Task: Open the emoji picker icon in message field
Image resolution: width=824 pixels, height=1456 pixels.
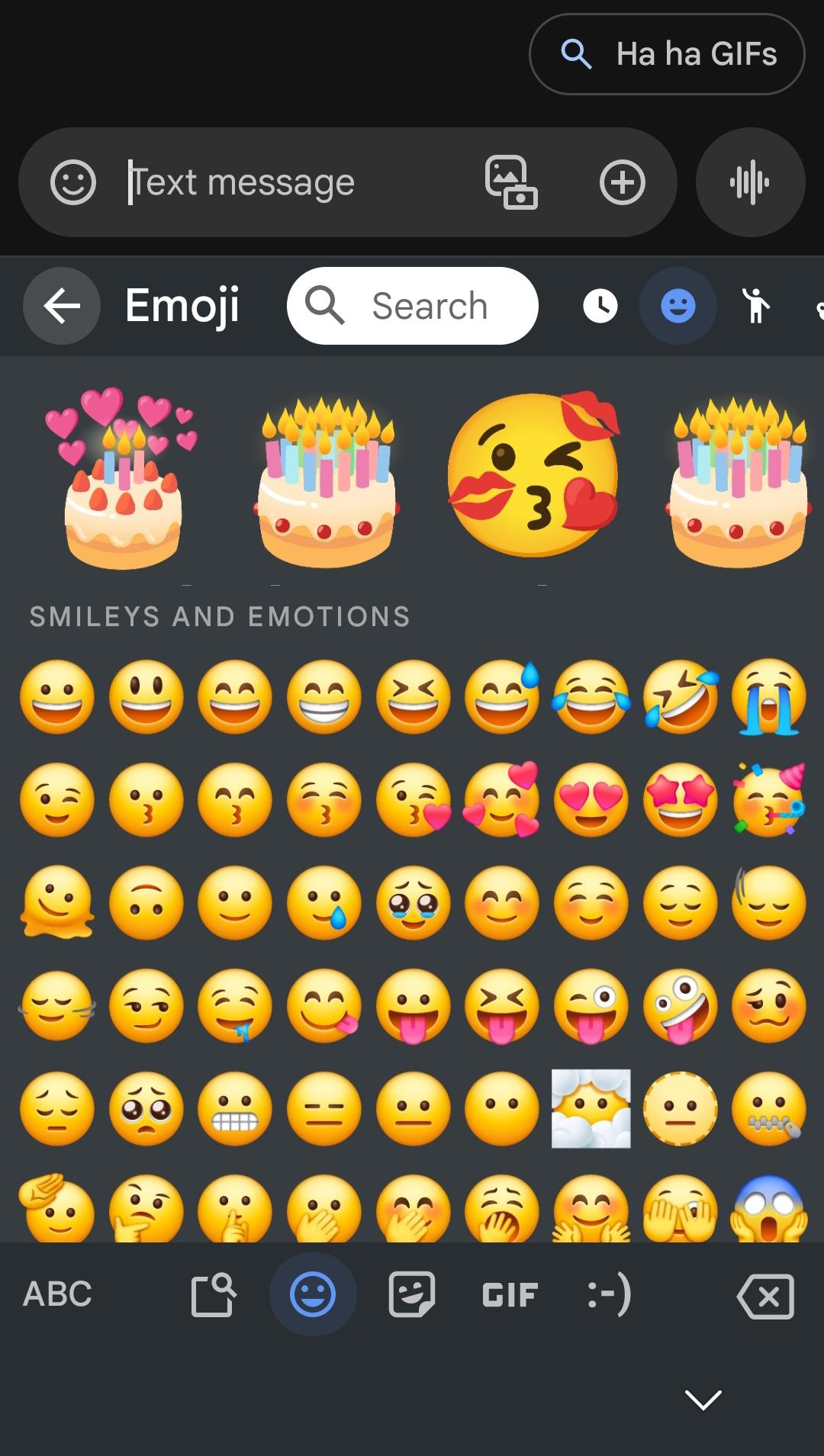Action: 73,182
